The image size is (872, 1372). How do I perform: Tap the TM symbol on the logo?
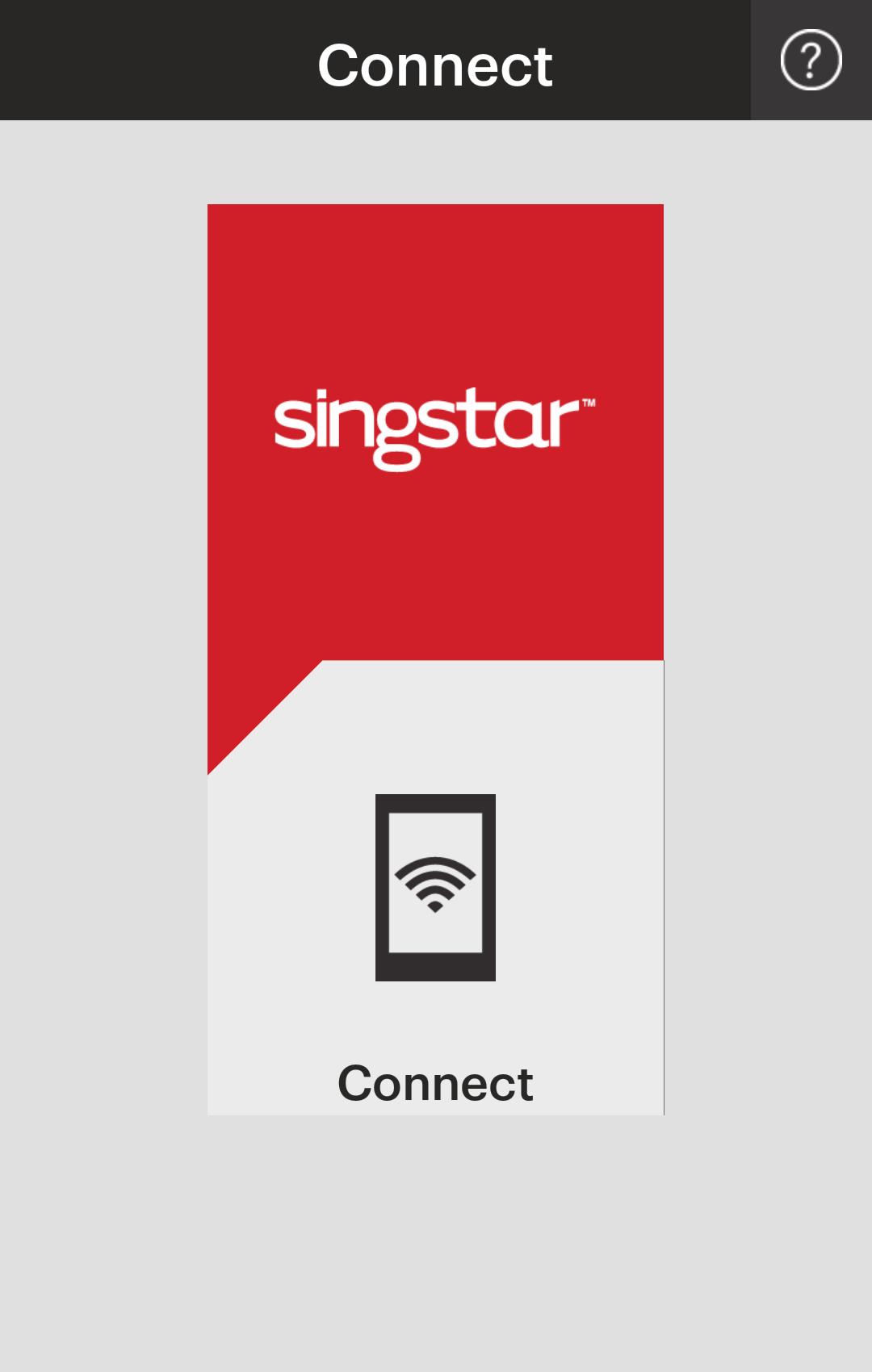coord(589,401)
